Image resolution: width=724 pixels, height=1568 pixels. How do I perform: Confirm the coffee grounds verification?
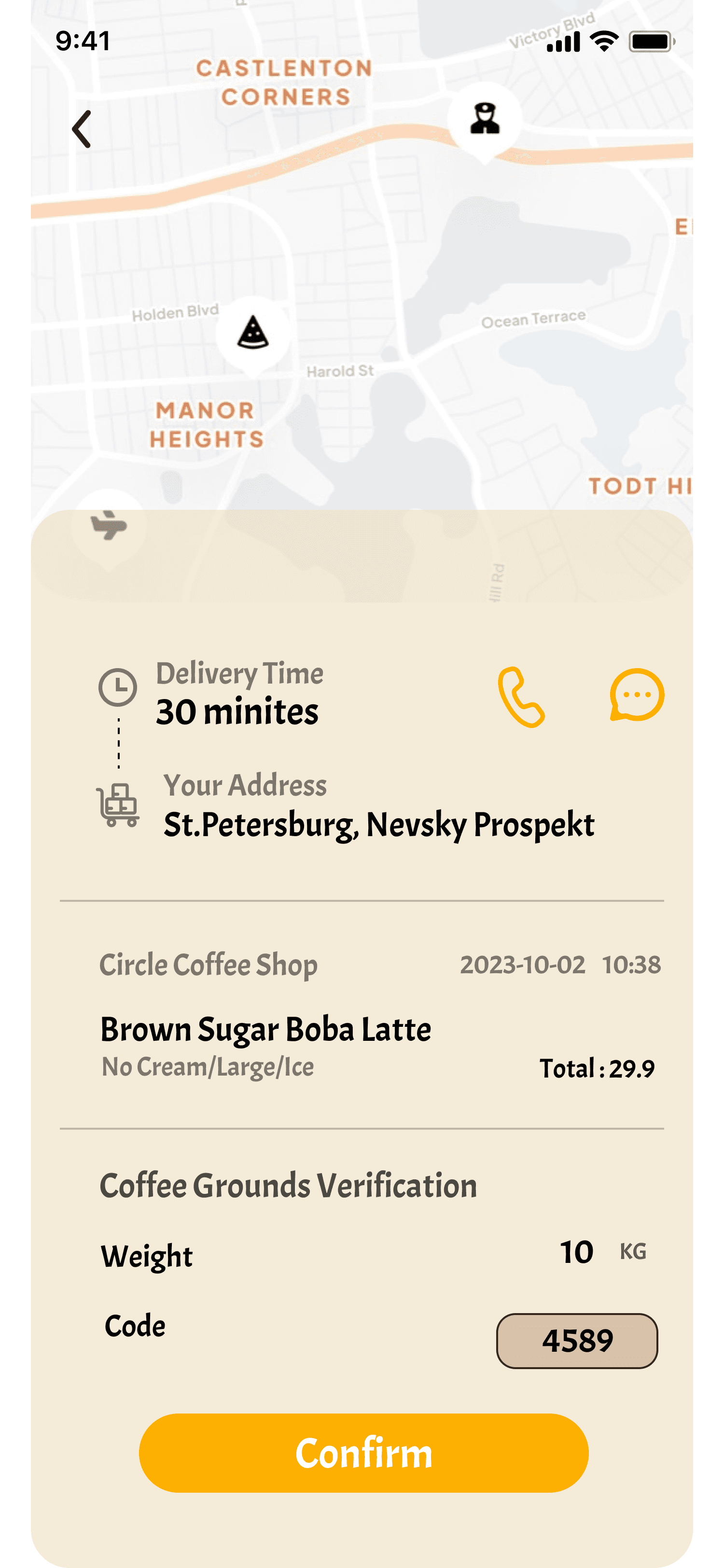tap(363, 1452)
